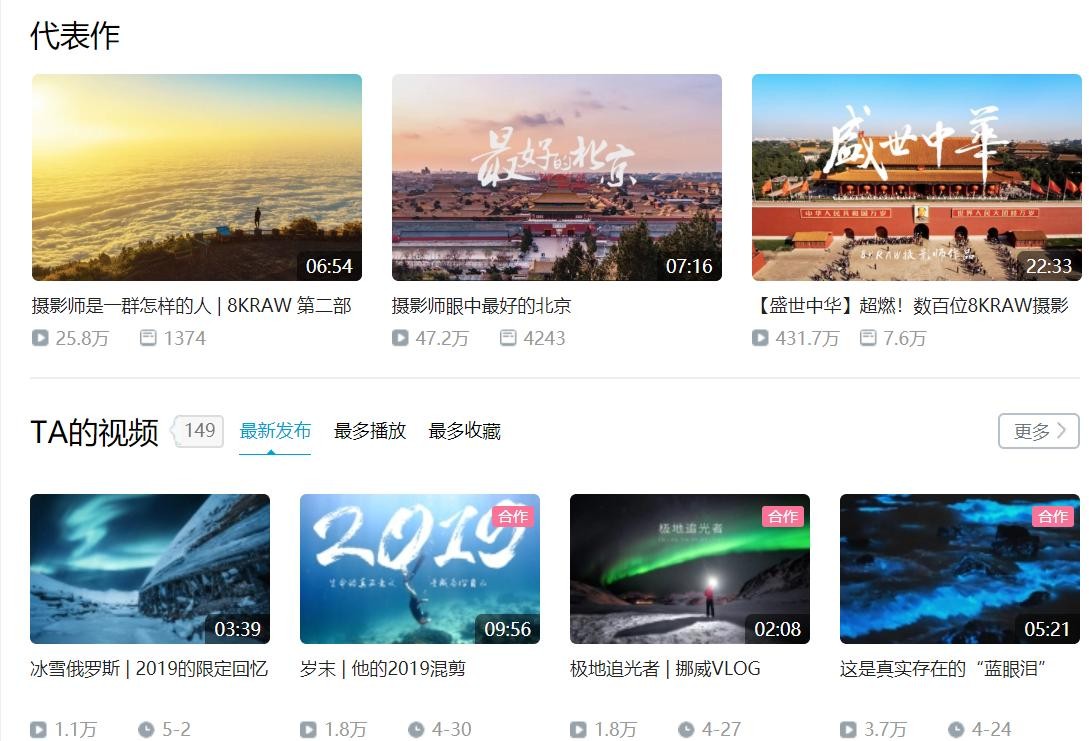Tap the 更多 button for more videos
Viewport: 1089px width, 741px height.
coord(1038,431)
